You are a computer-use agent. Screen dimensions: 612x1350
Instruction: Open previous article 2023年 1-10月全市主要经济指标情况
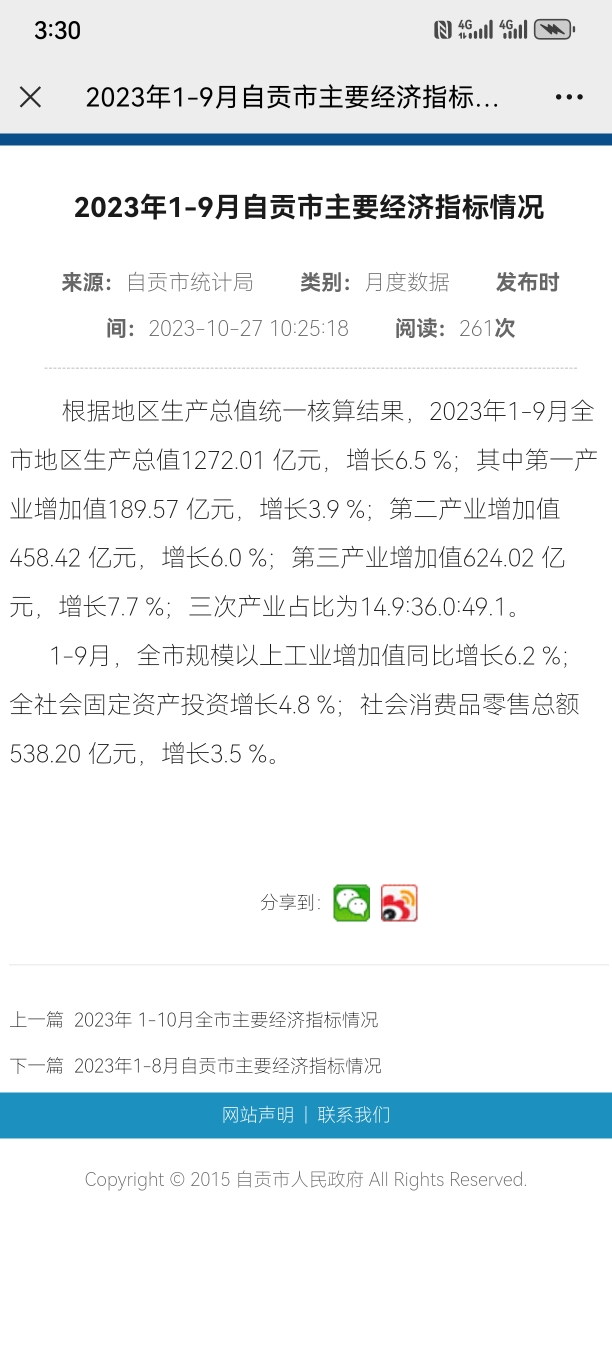tap(226, 1020)
